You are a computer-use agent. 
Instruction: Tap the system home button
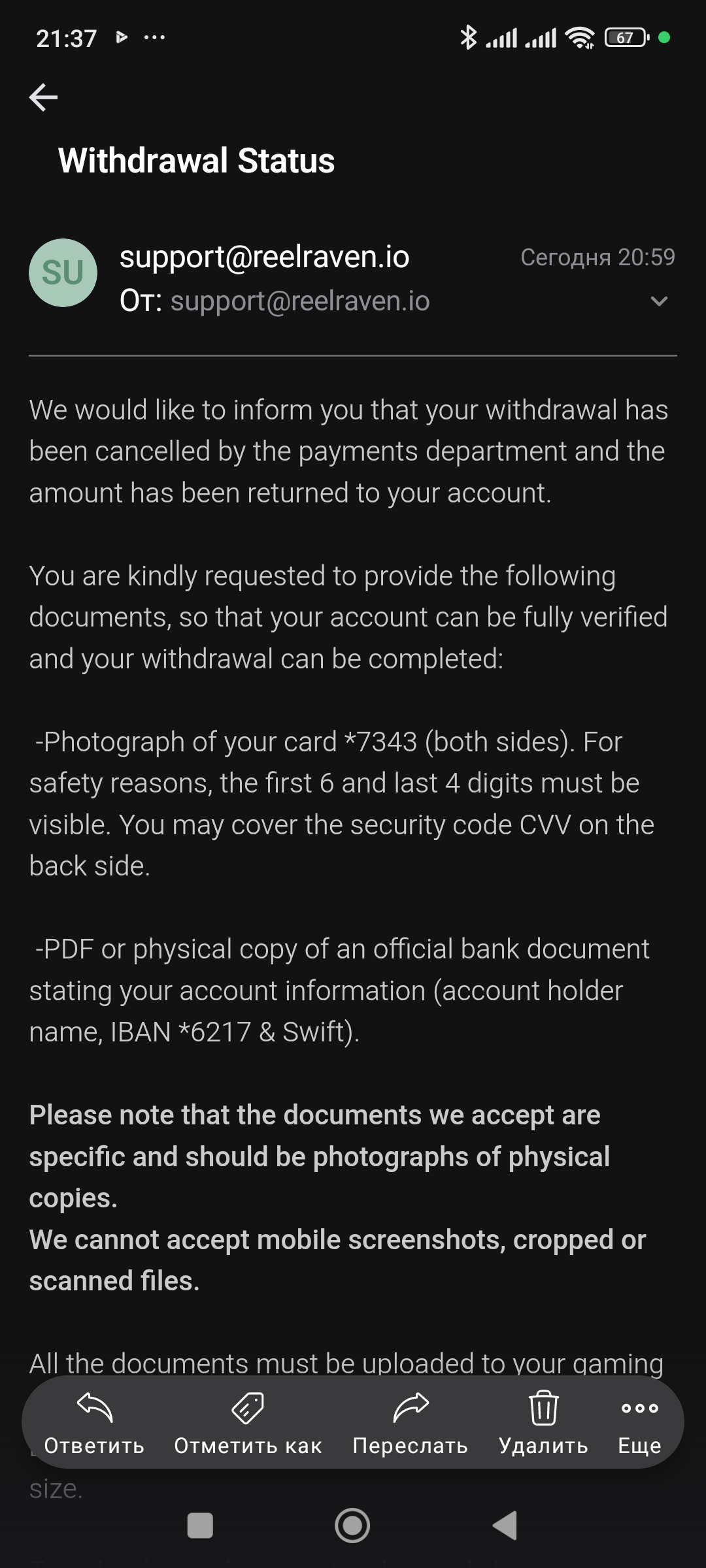coord(352,1526)
